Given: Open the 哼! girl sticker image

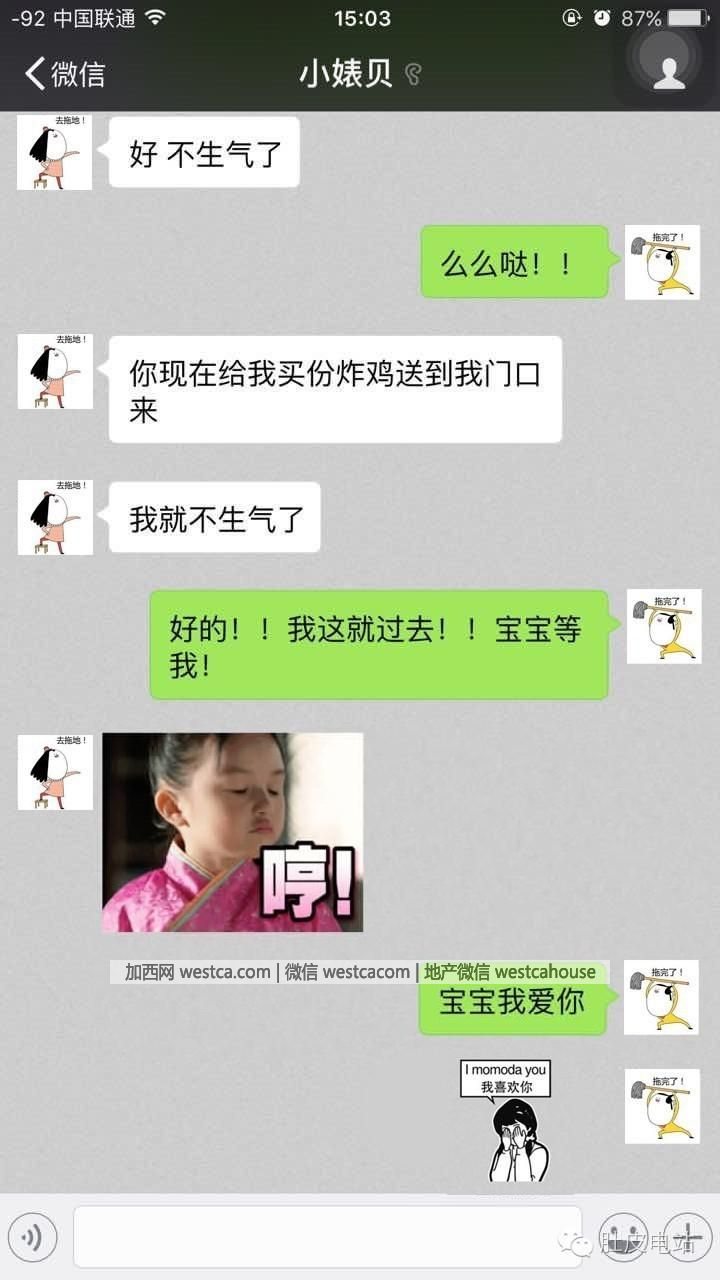Looking at the screenshot, I should 232,832.
